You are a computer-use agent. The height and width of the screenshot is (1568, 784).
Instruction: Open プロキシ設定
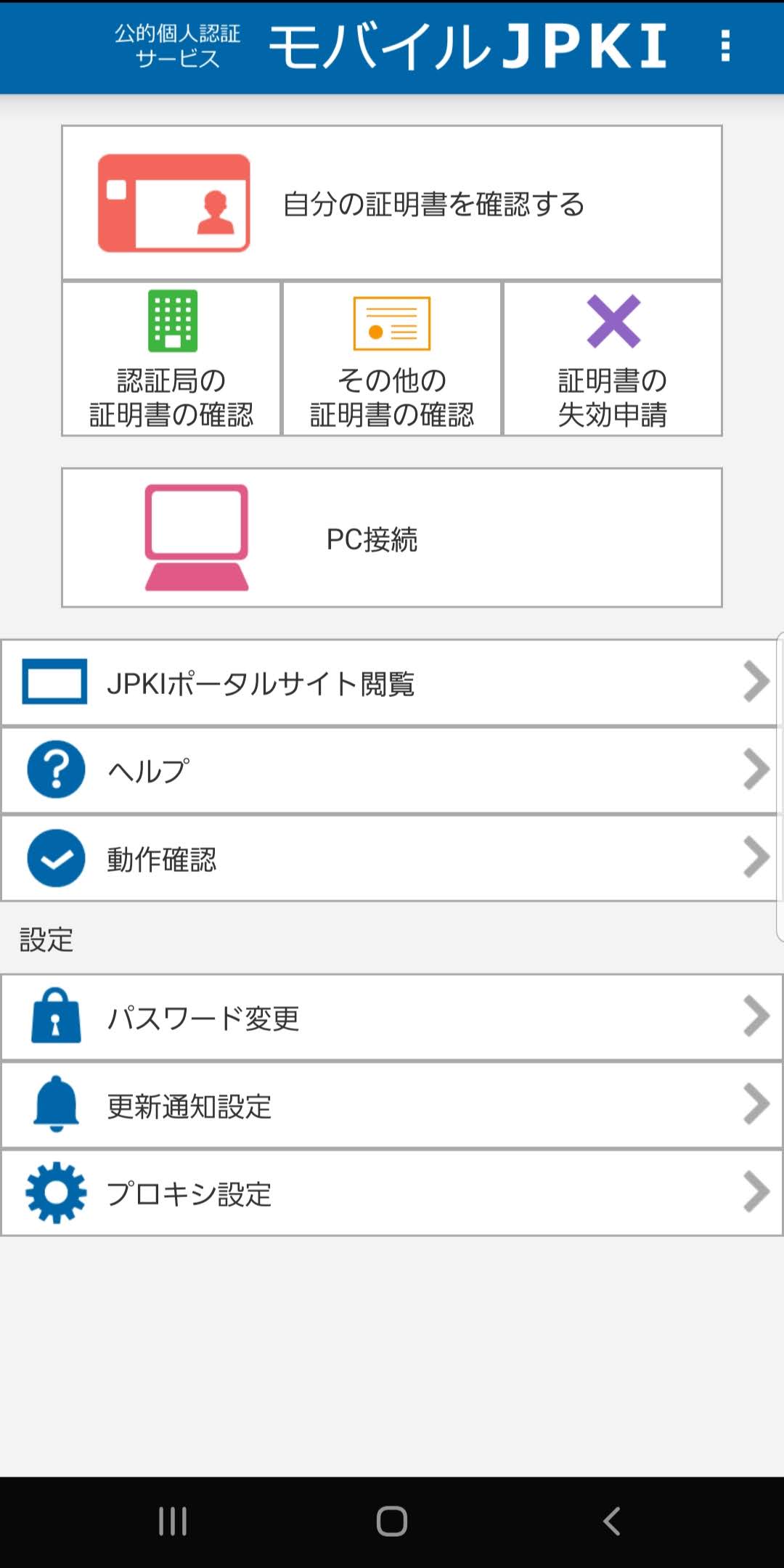click(x=392, y=1193)
